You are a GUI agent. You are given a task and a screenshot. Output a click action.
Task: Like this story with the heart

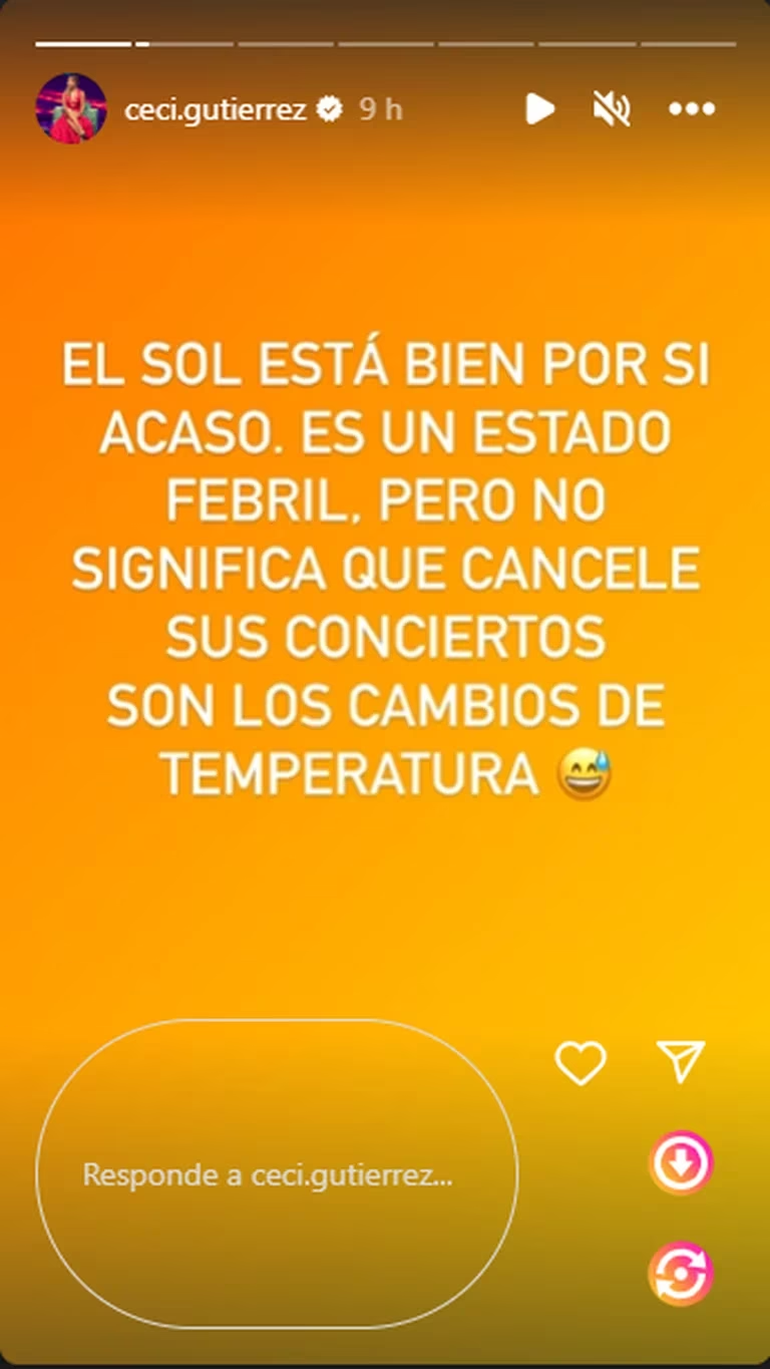click(581, 1062)
